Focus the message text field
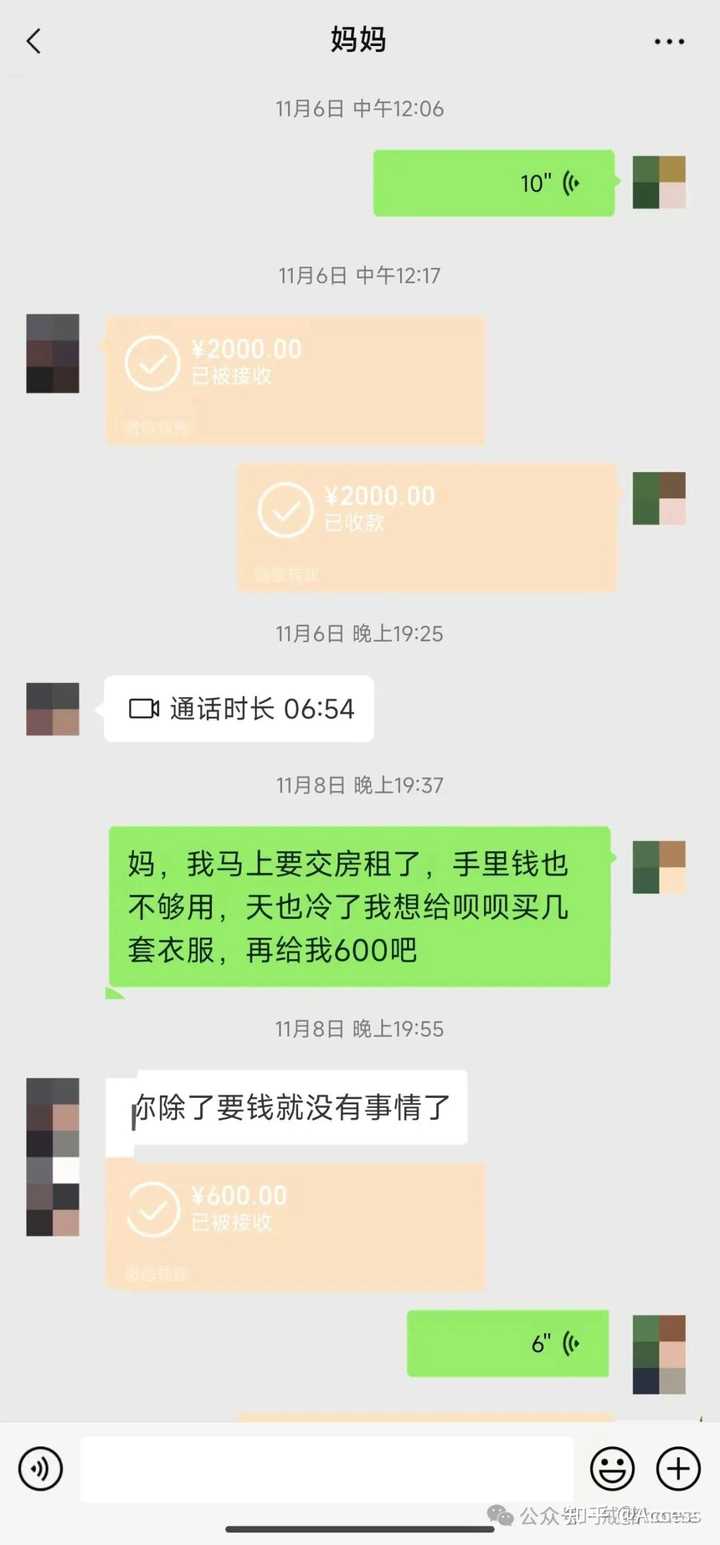The height and width of the screenshot is (1545, 720). coord(327,1469)
